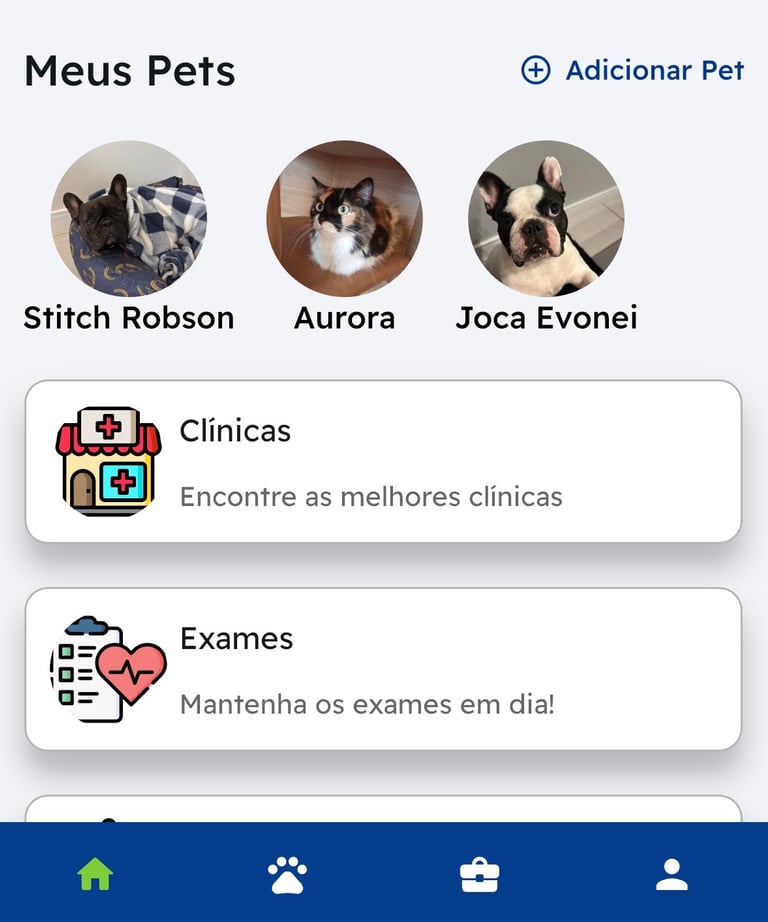Open the Exames card
Screen dimensions: 768x922
click(383, 668)
